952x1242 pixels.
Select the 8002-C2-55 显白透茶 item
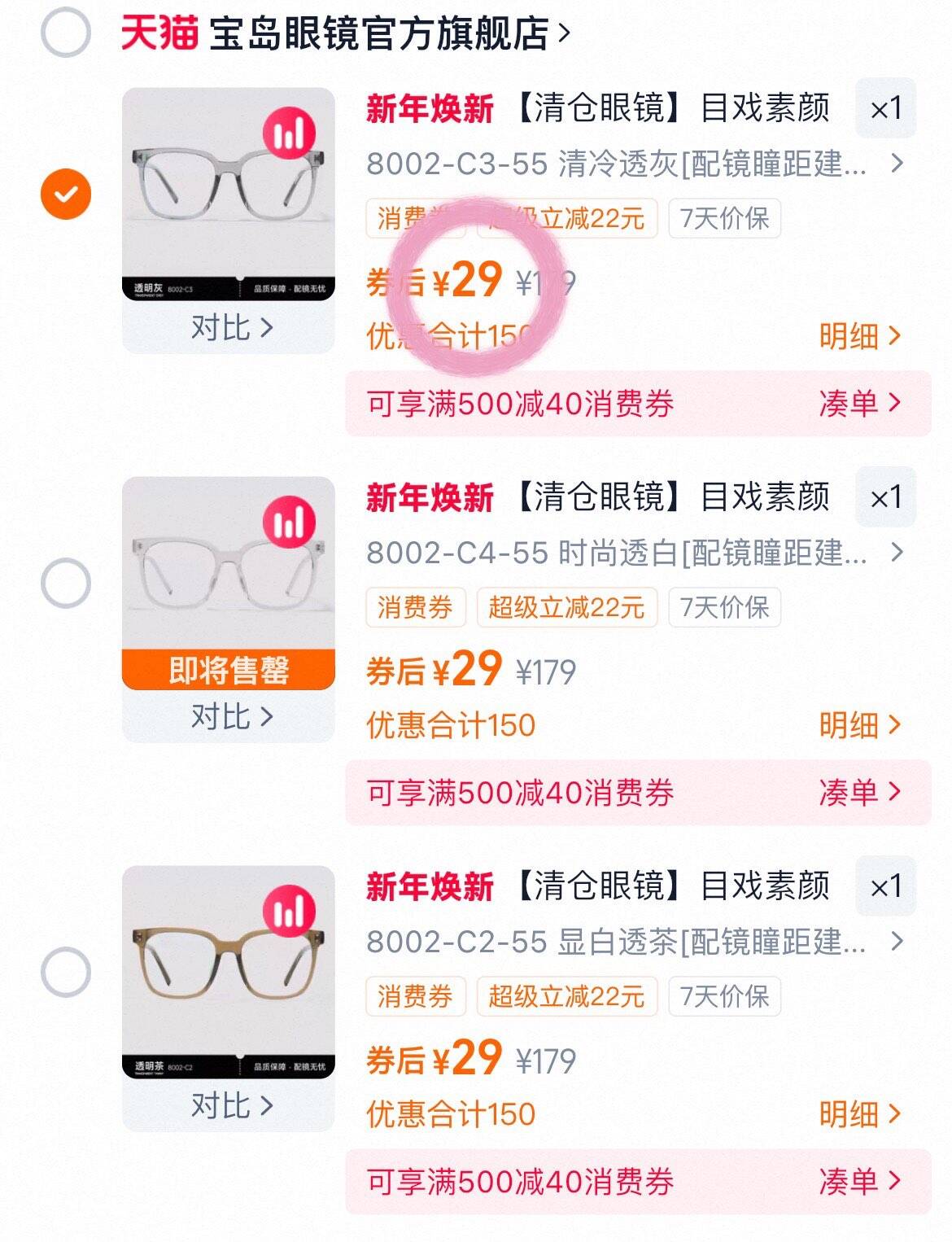[66, 972]
